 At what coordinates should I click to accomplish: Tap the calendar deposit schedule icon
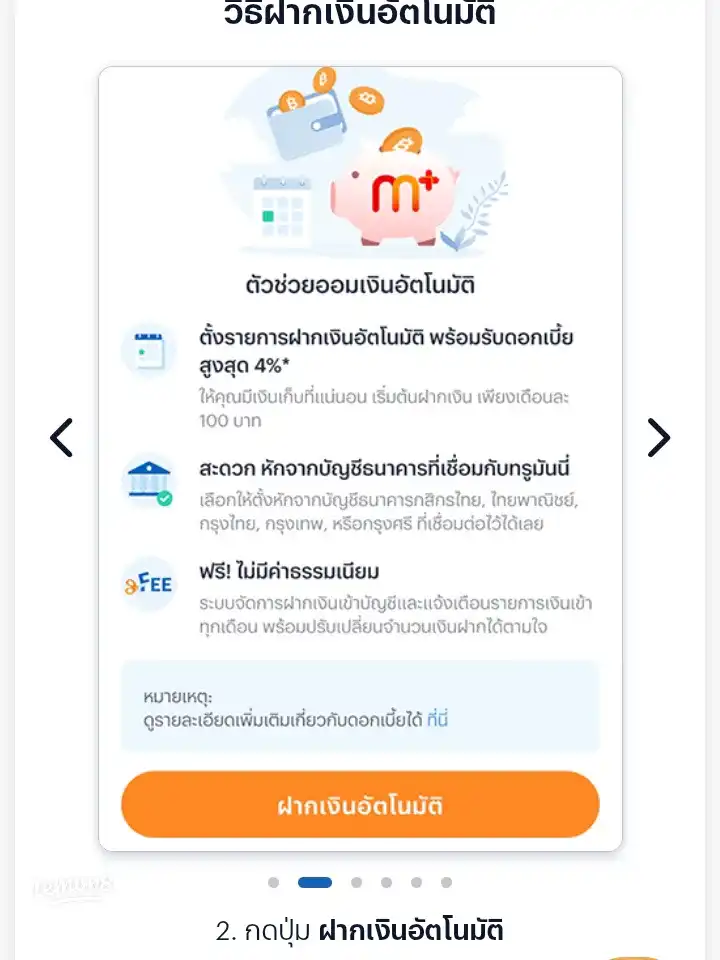coord(148,350)
